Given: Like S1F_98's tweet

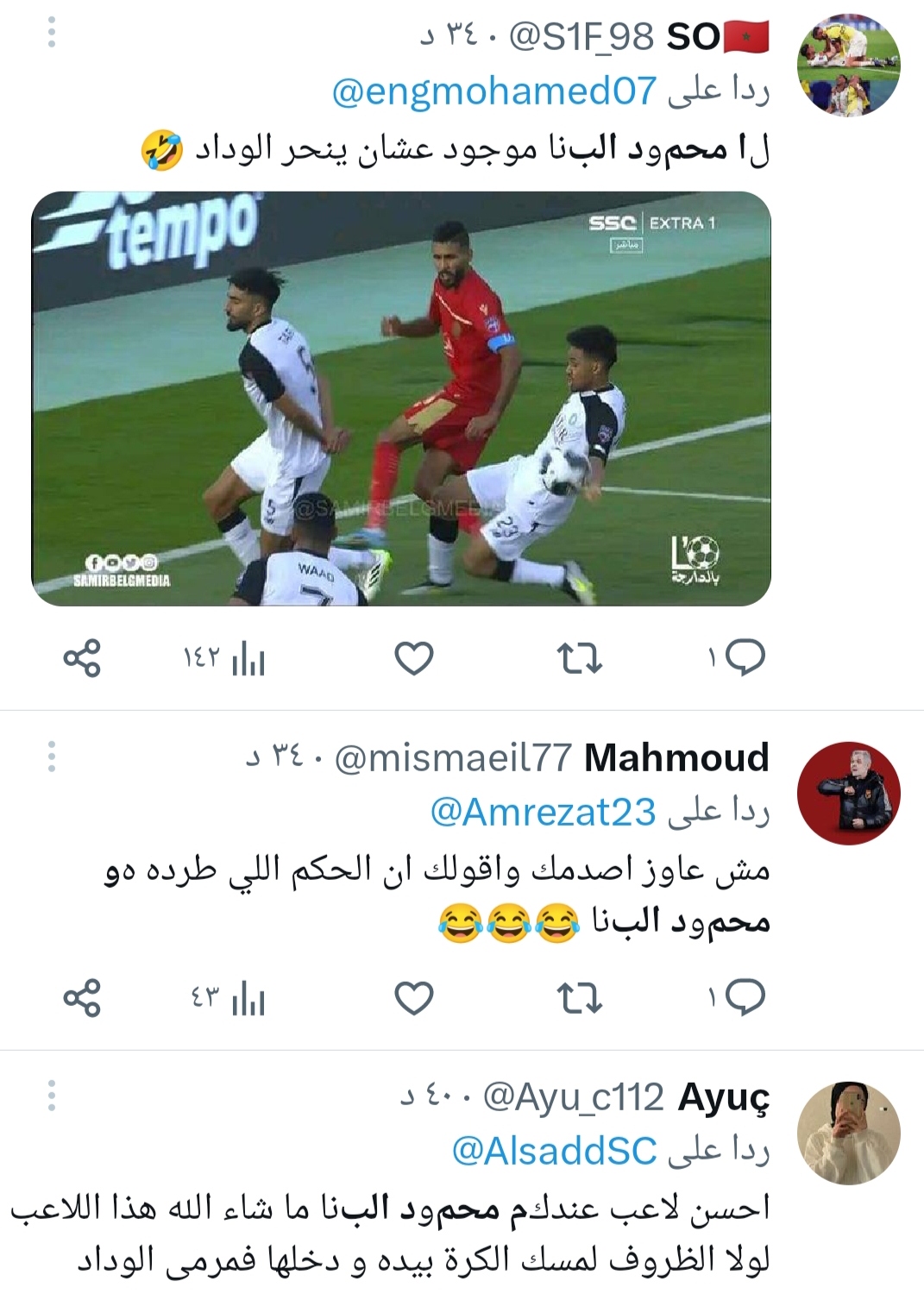Looking at the screenshot, I should pyautogui.click(x=414, y=658).
